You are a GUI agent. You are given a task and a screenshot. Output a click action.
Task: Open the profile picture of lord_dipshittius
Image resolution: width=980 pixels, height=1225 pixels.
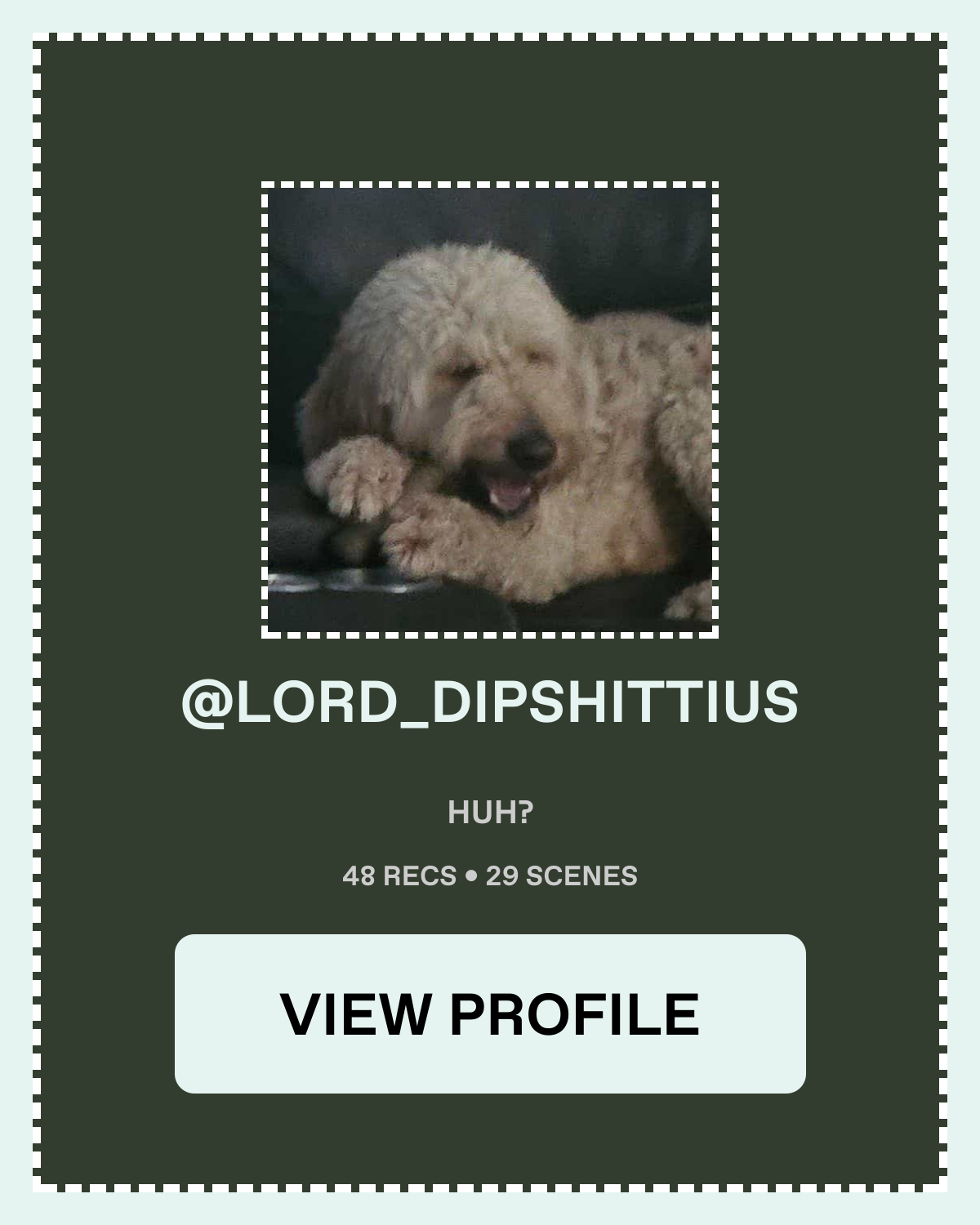point(490,409)
